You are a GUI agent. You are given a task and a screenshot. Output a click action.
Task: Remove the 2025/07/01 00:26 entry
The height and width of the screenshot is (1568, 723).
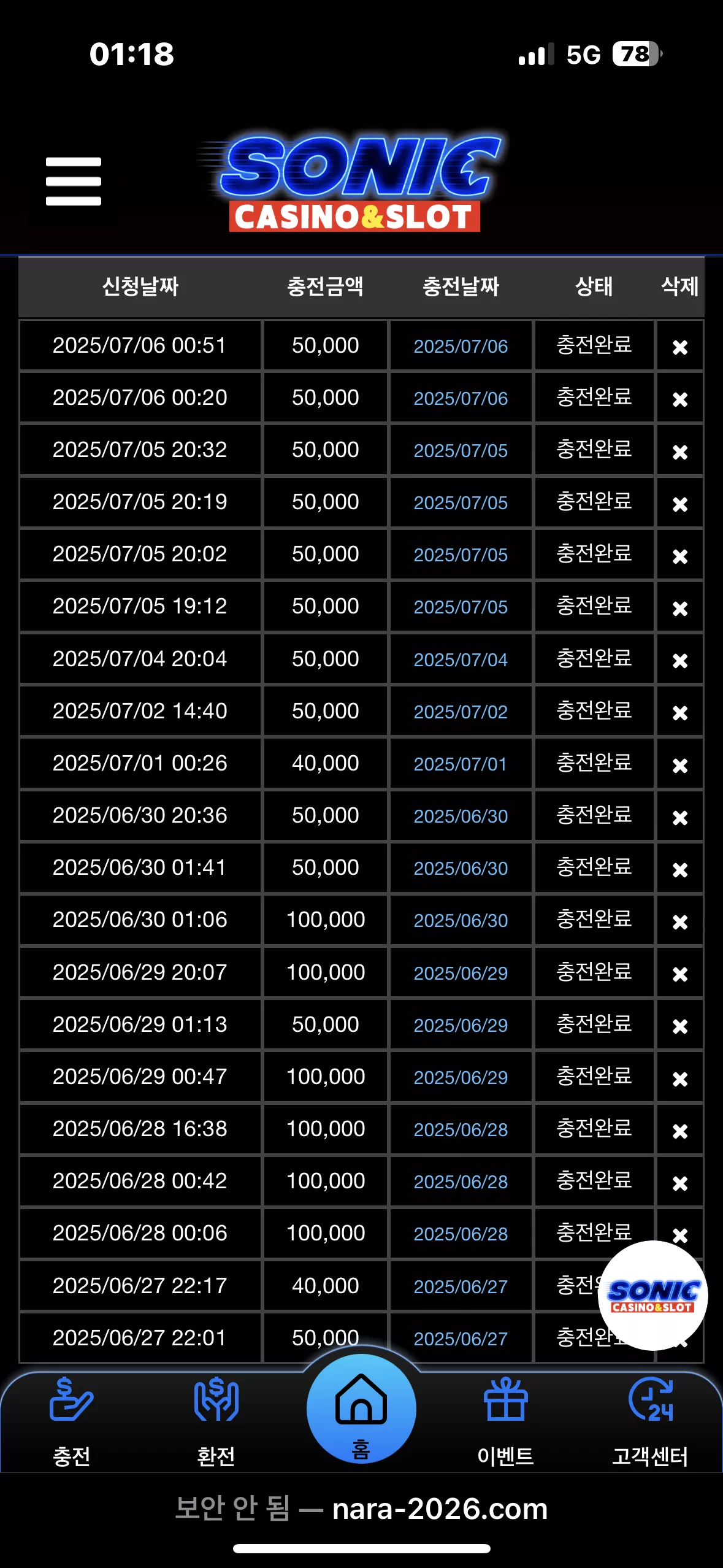click(x=679, y=765)
